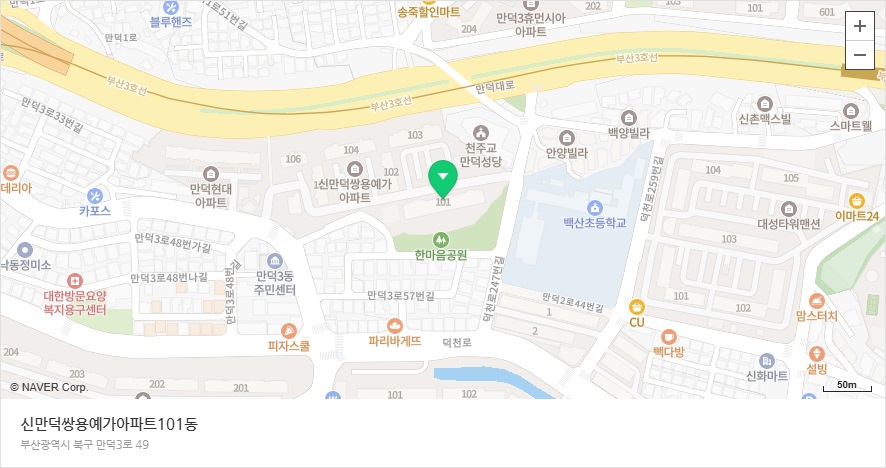Zoom out on the map

859,55
